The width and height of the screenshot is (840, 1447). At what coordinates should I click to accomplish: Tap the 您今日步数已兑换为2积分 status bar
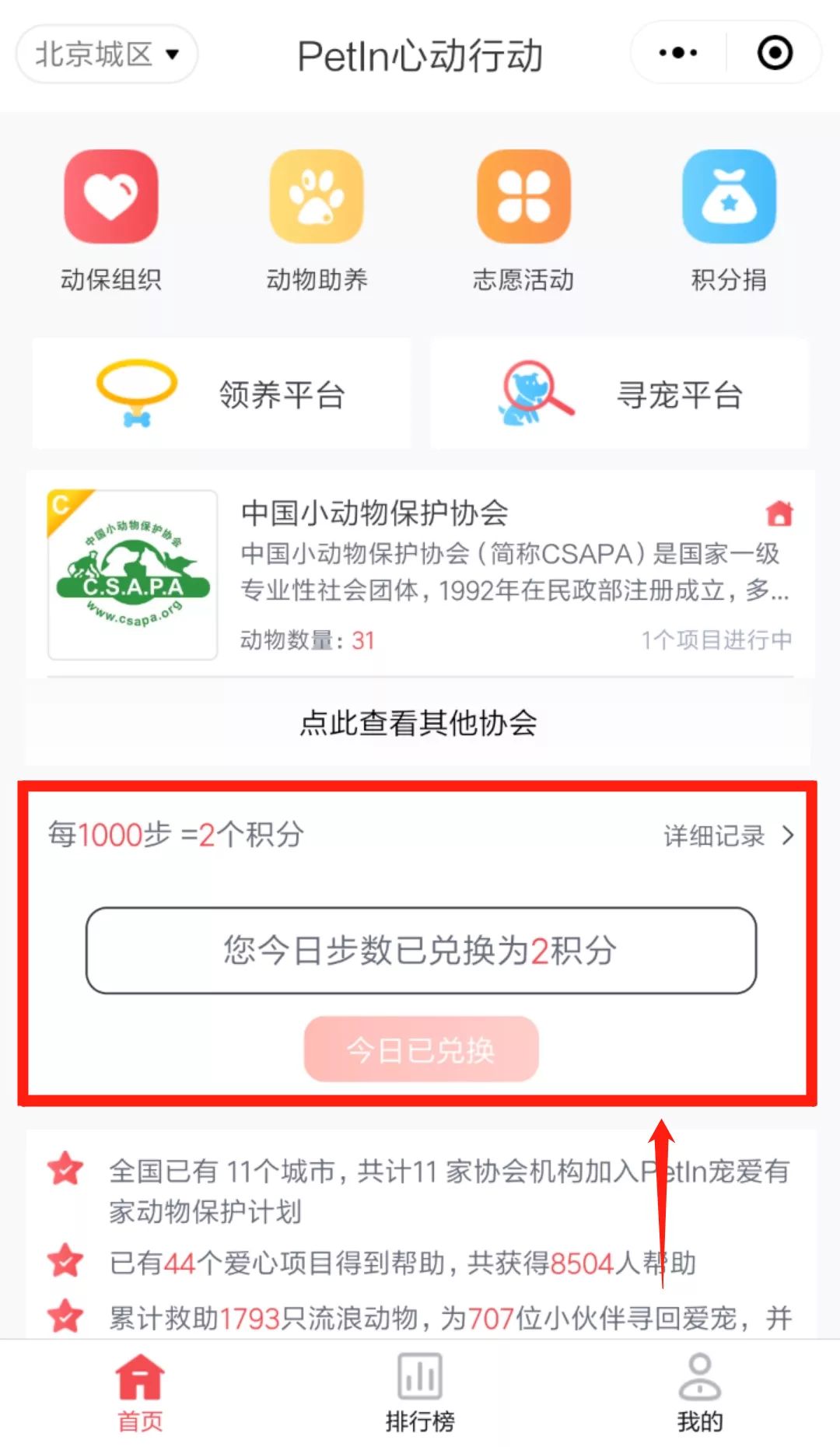point(420,949)
